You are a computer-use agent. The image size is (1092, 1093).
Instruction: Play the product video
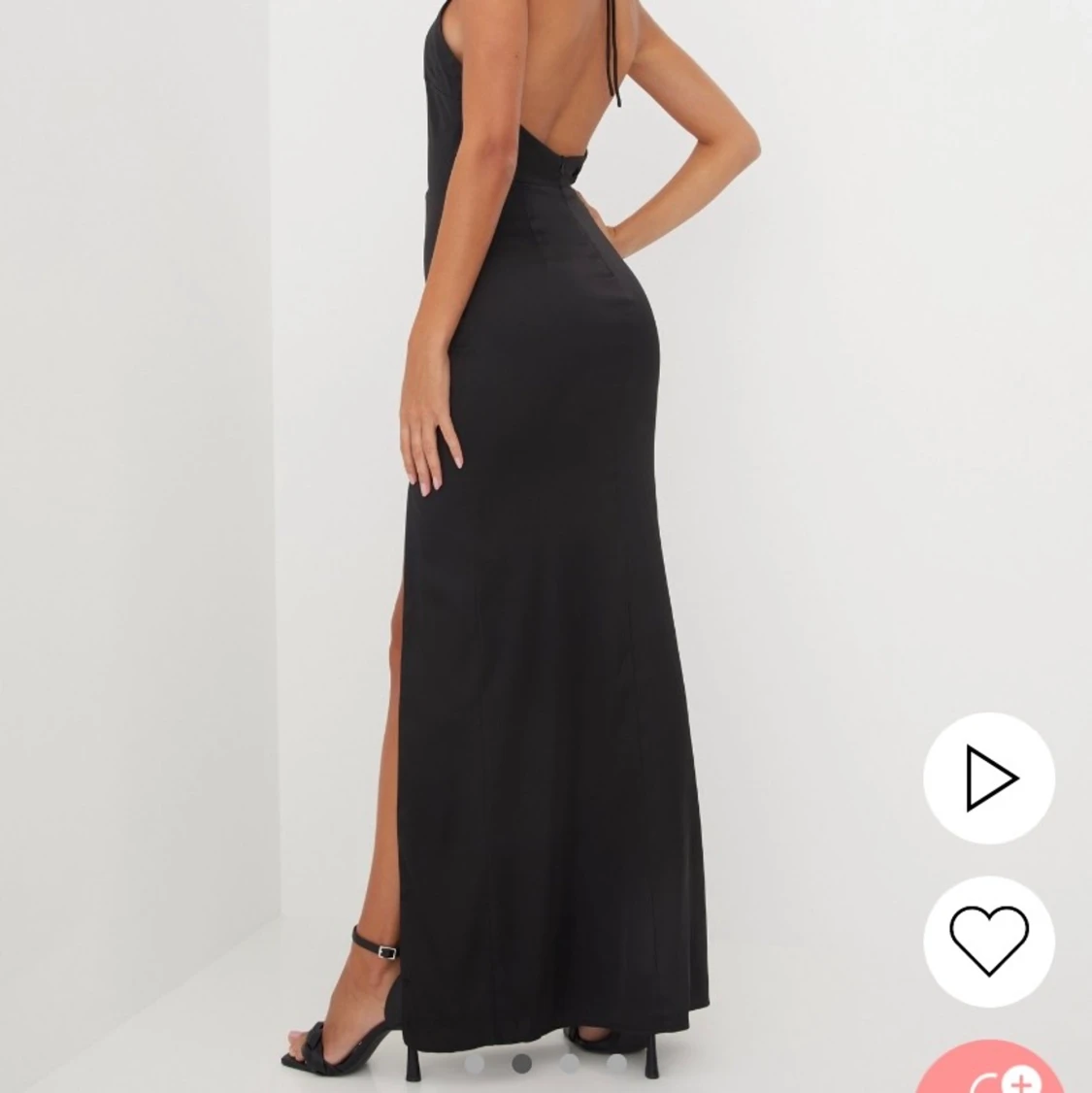point(988,777)
